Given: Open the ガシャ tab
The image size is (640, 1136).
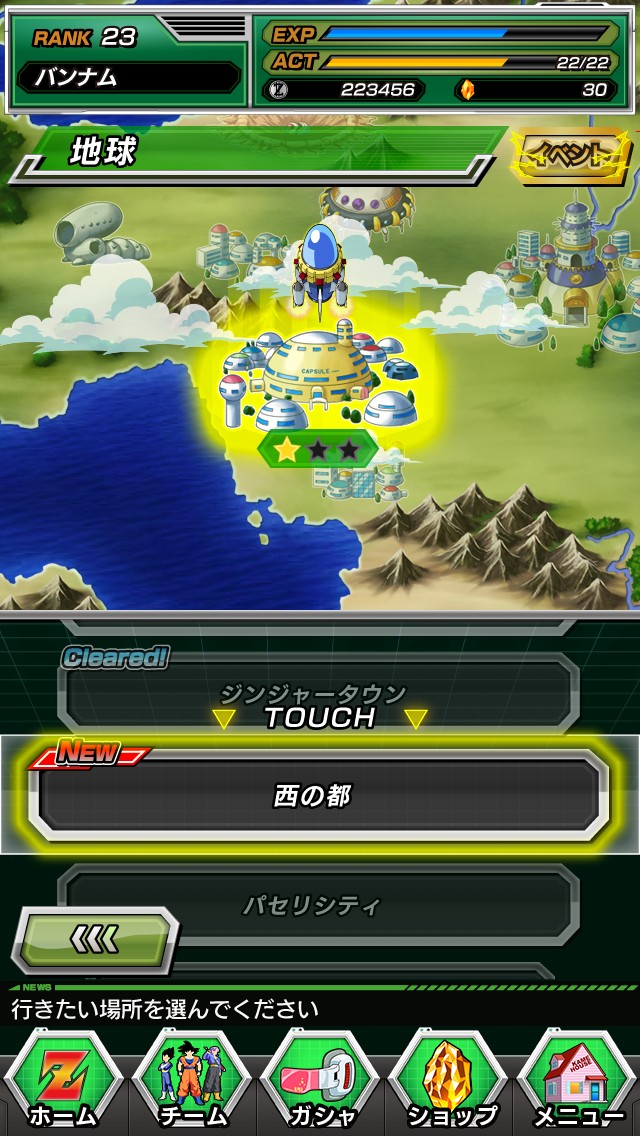Looking at the screenshot, I should [x=320, y=1081].
